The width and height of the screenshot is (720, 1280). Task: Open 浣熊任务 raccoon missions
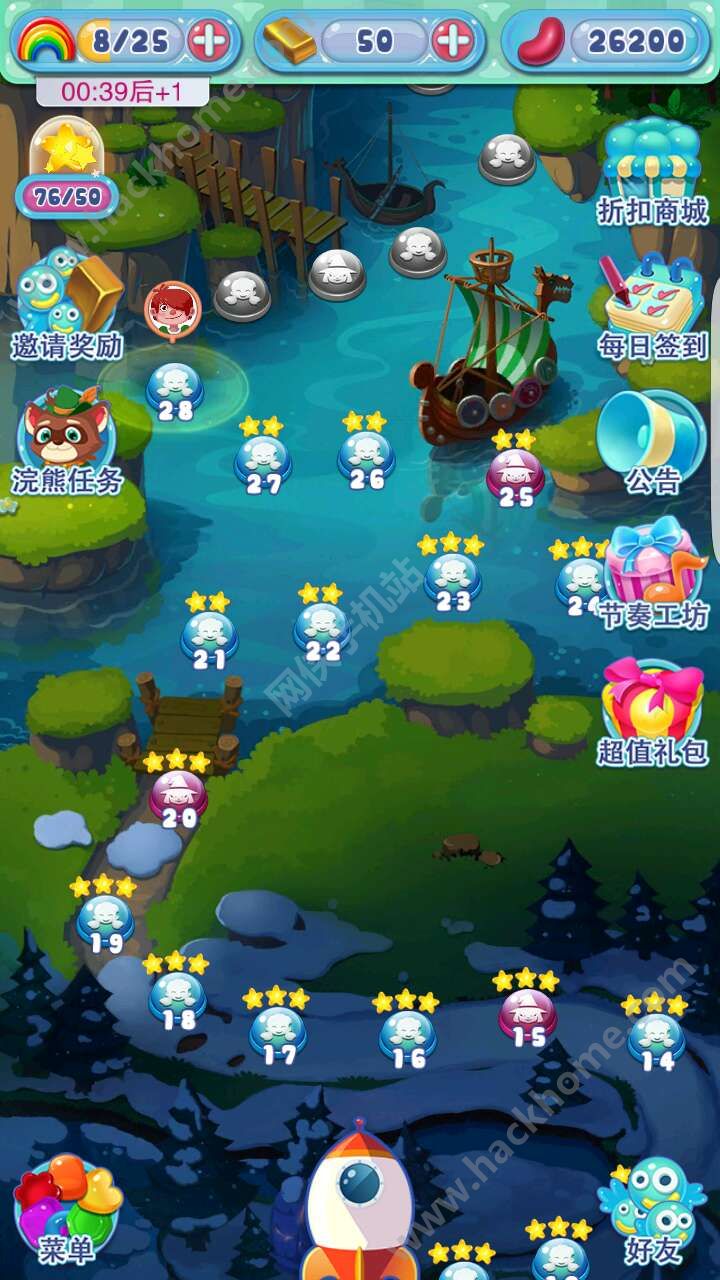coord(67,440)
